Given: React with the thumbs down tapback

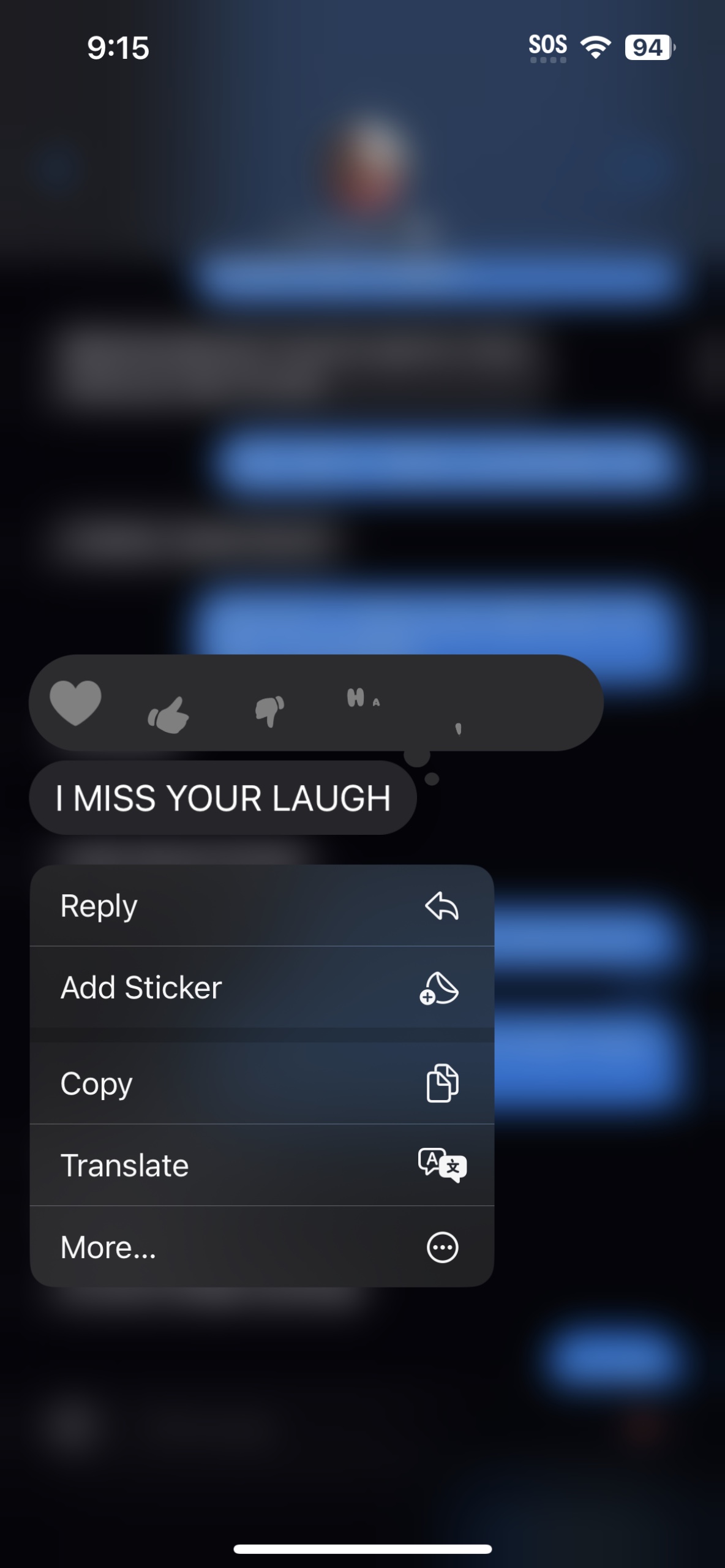Looking at the screenshot, I should [x=269, y=710].
